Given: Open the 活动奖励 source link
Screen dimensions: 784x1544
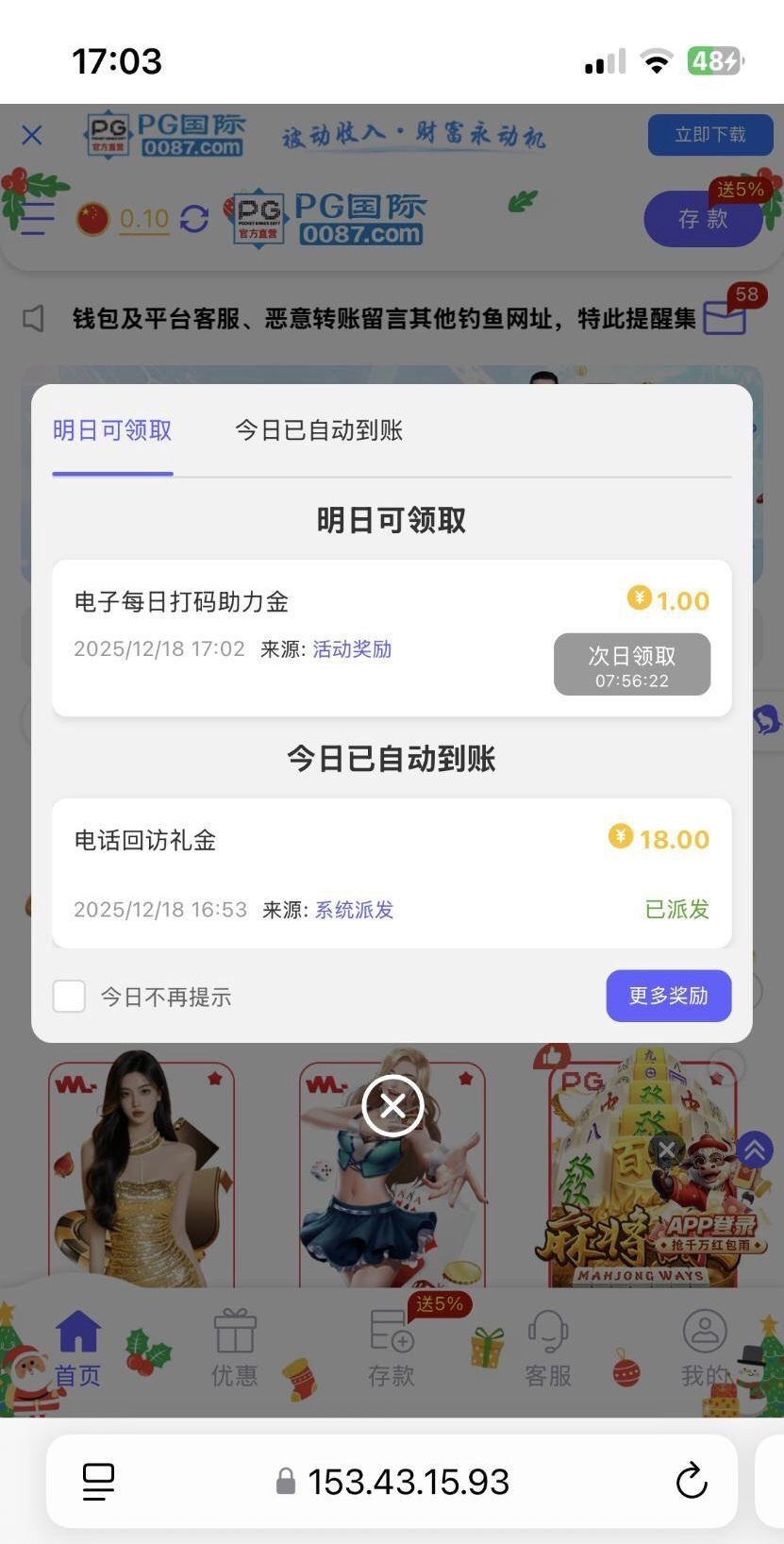Looking at the screenshot, I should [x=352, y=649].
